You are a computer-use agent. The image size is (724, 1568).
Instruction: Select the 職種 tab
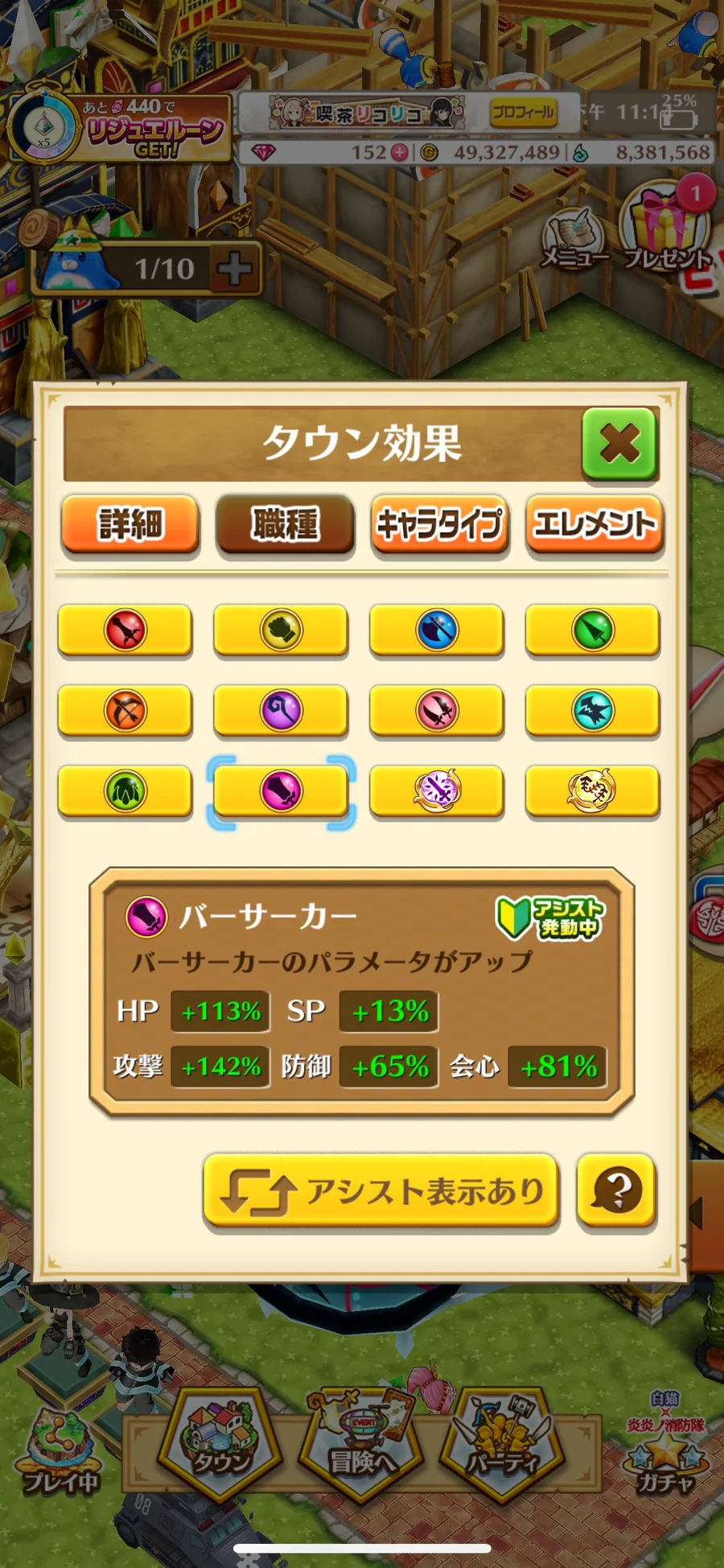pos(285,525)
